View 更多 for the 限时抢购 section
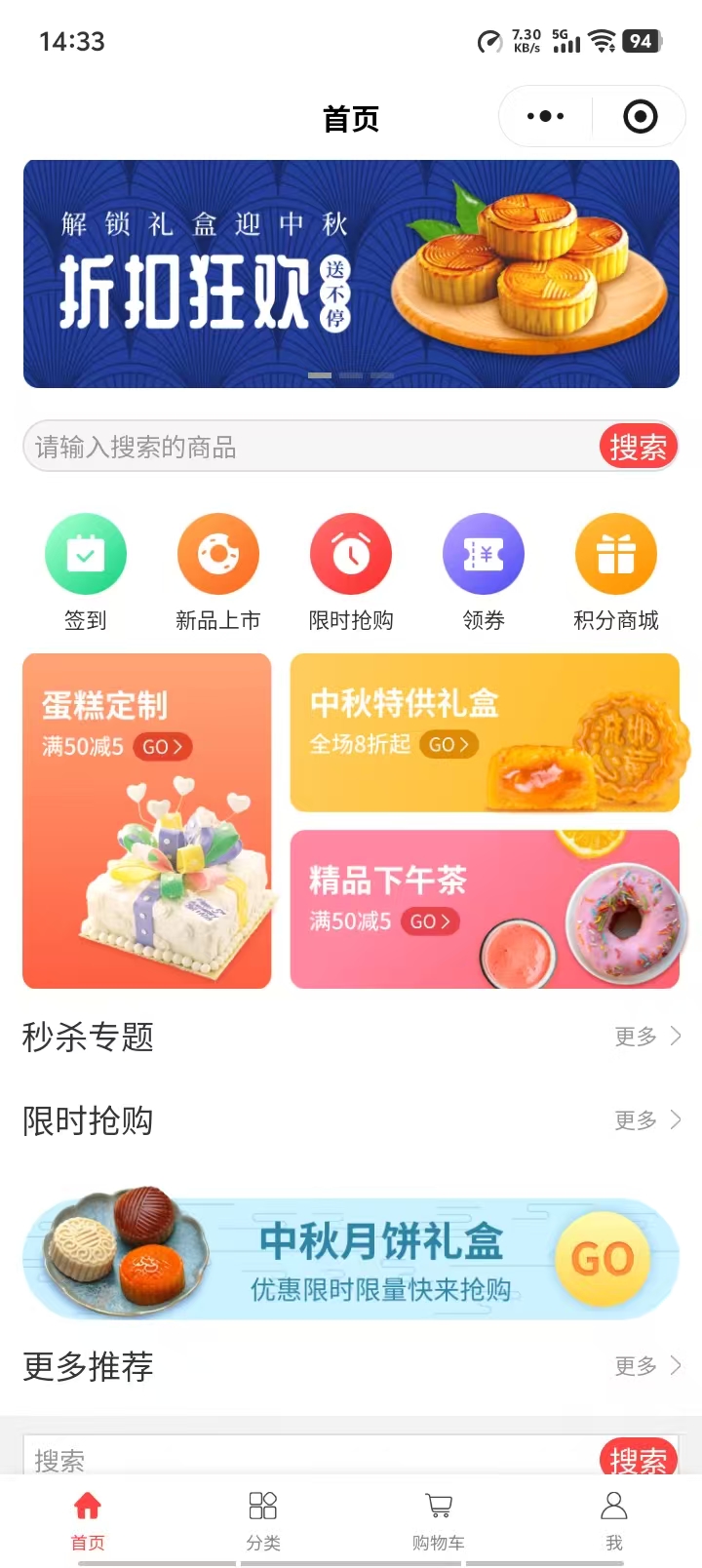702x1568 pixels. pos(646,1120)
